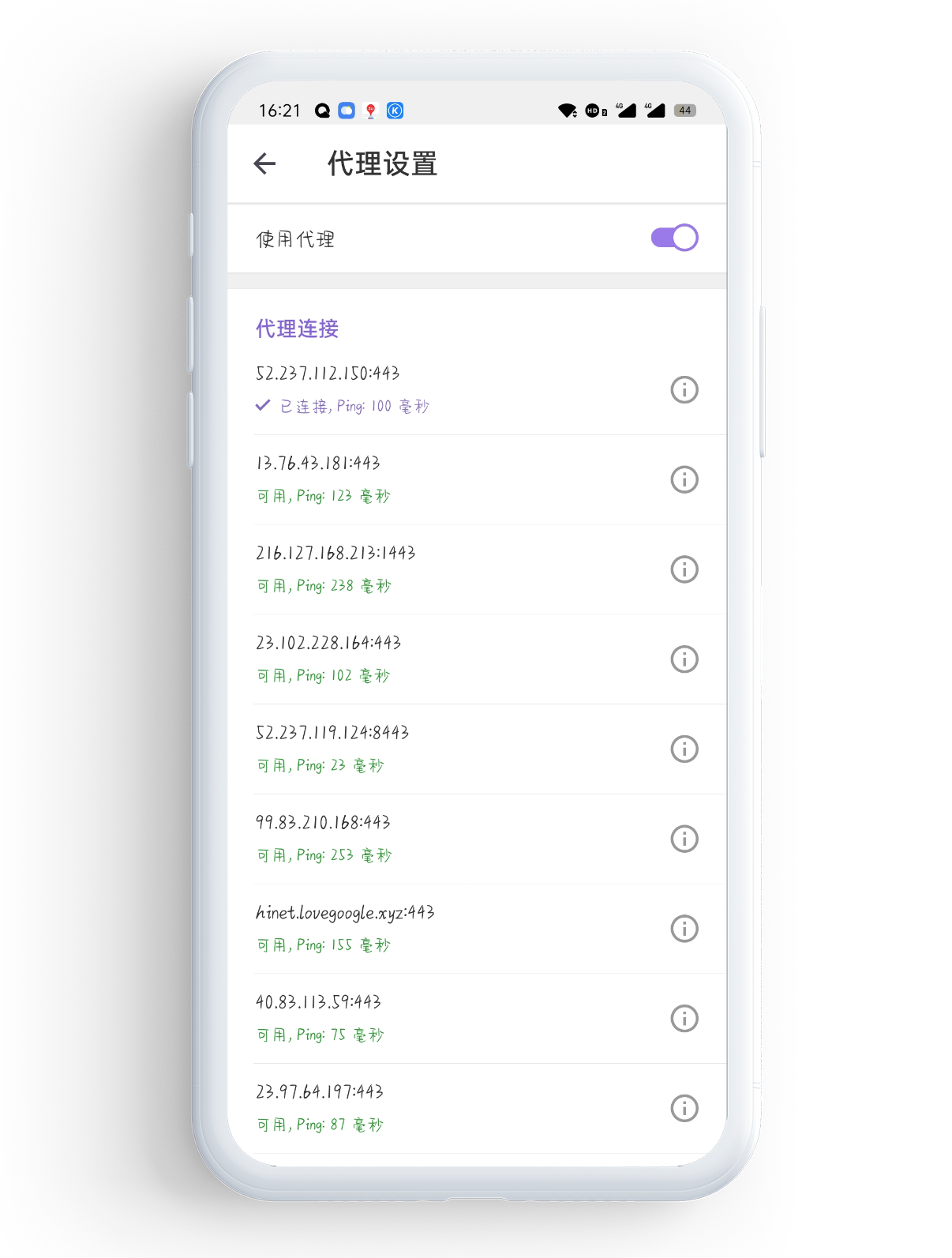Tap info icon for 23.97.64.197:443
Screen dimensions: 952x1258
[x=684, y=1108]
